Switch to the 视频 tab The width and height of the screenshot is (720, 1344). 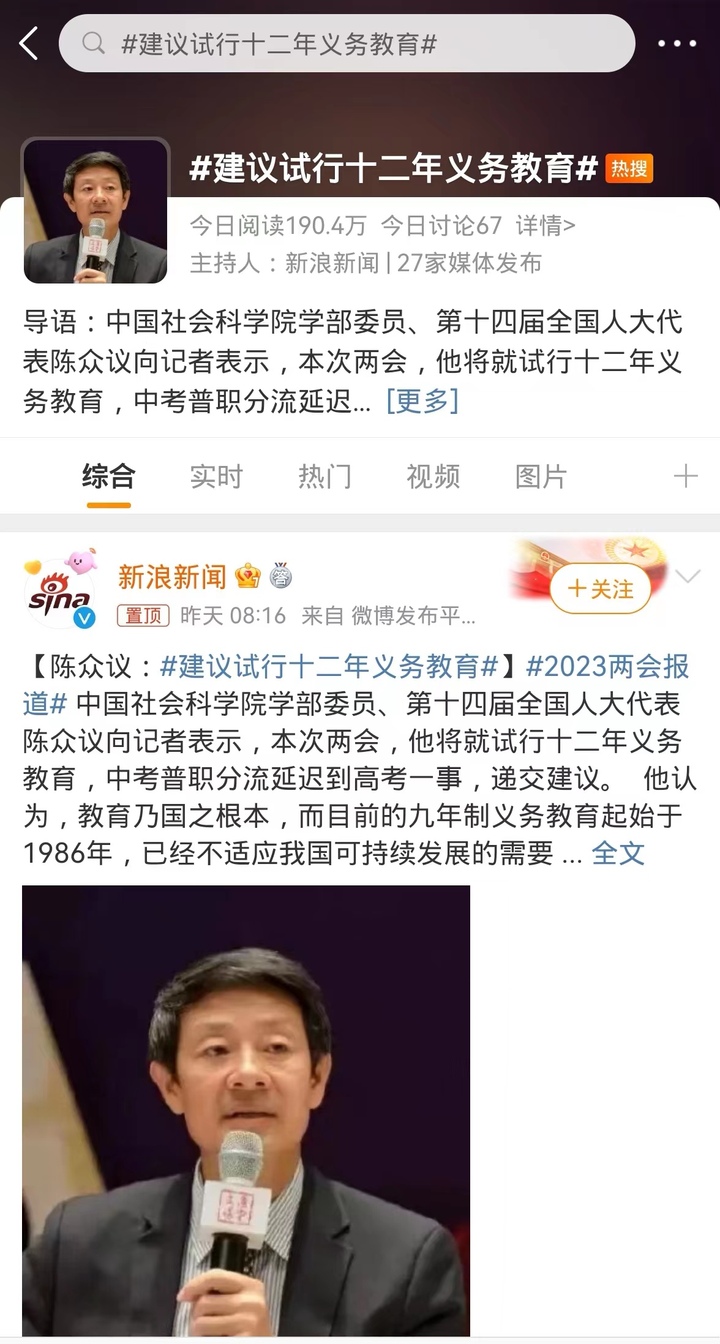(x=433, y=477)
